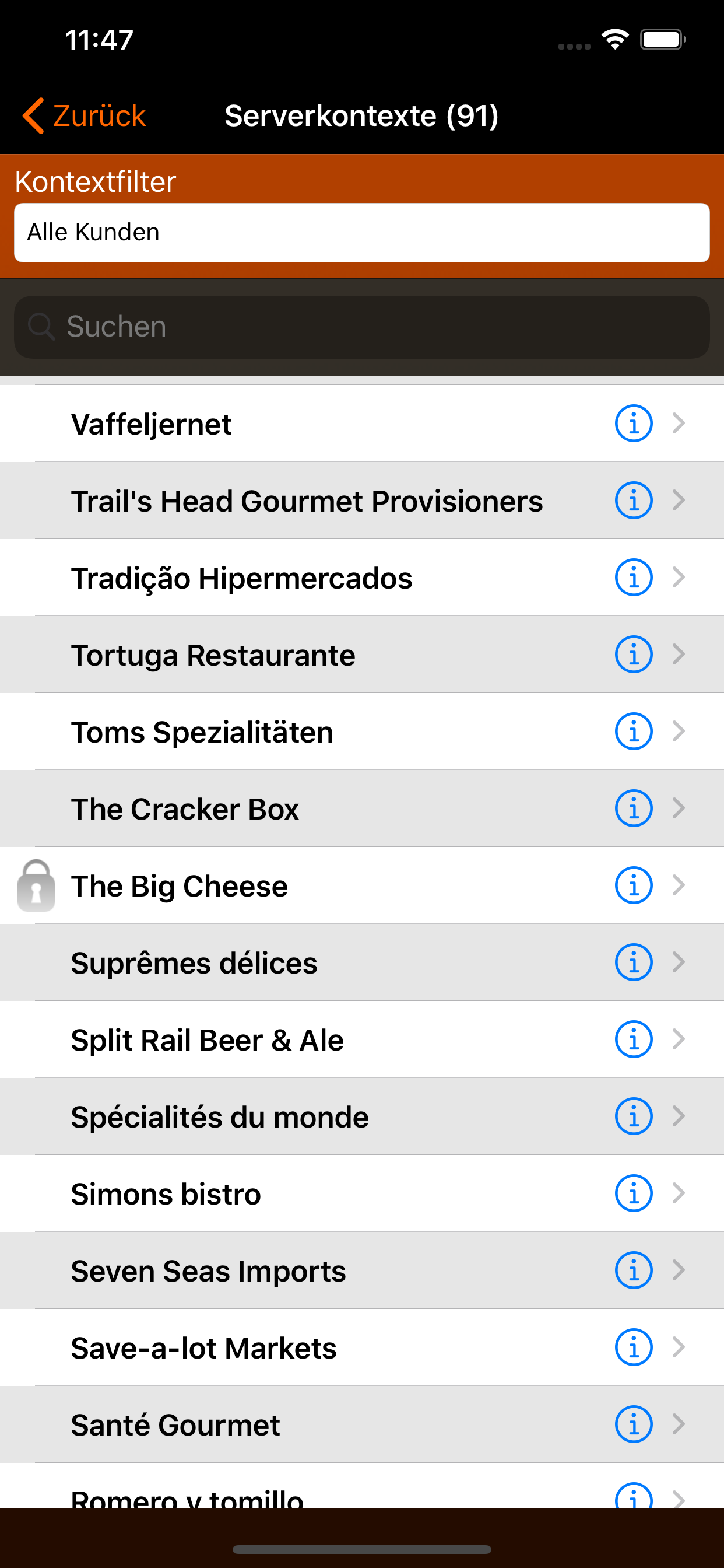Tap the info icon beside The Cracker Box
The image size is (724, 1568).
633,808
